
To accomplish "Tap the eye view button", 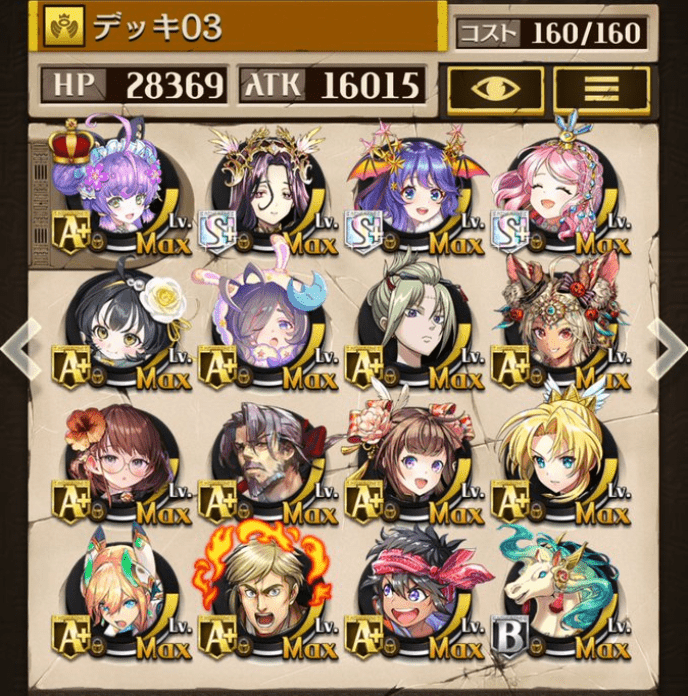I will 495,89.
